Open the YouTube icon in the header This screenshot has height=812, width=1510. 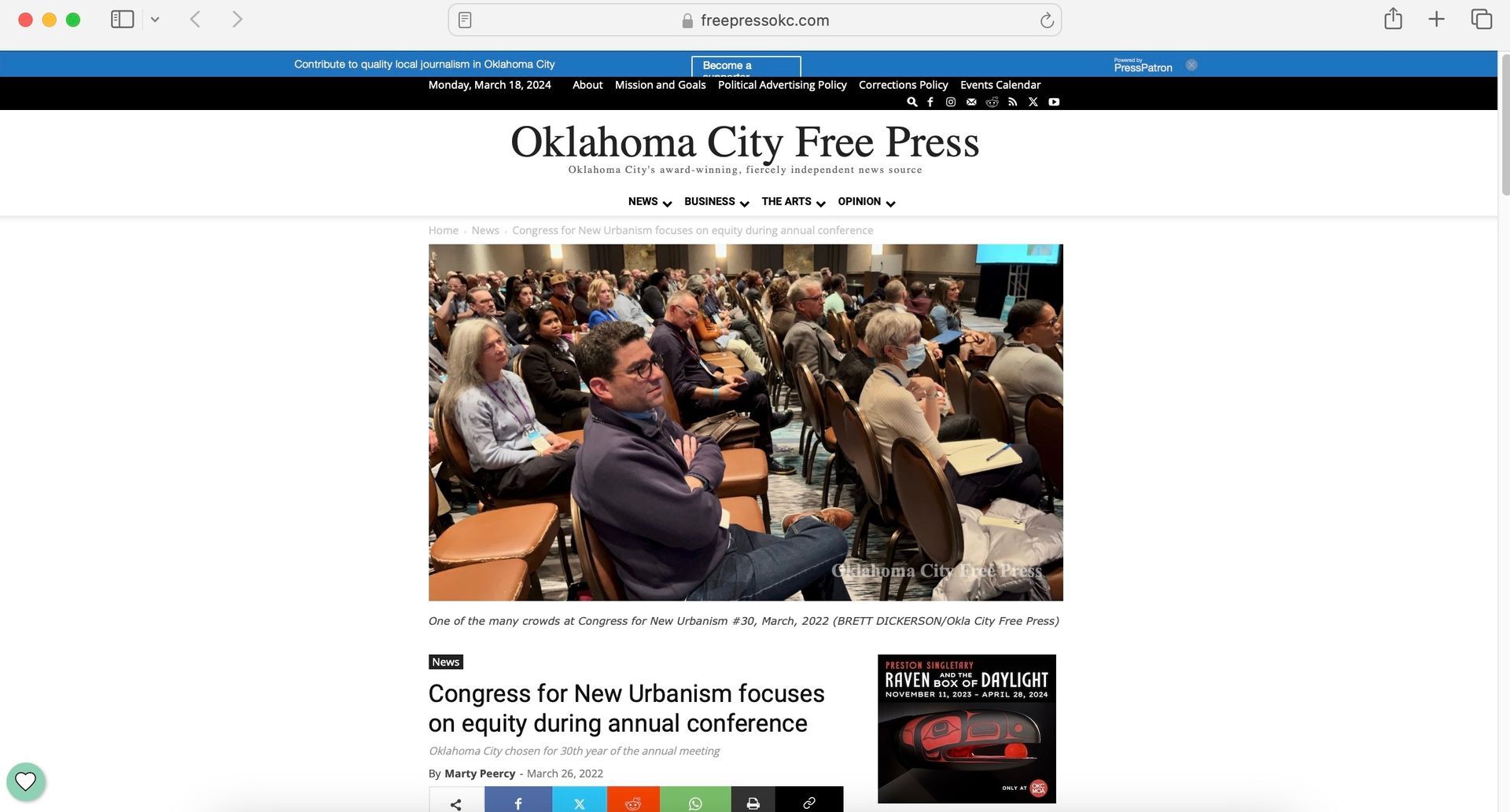pos(1054,102)
